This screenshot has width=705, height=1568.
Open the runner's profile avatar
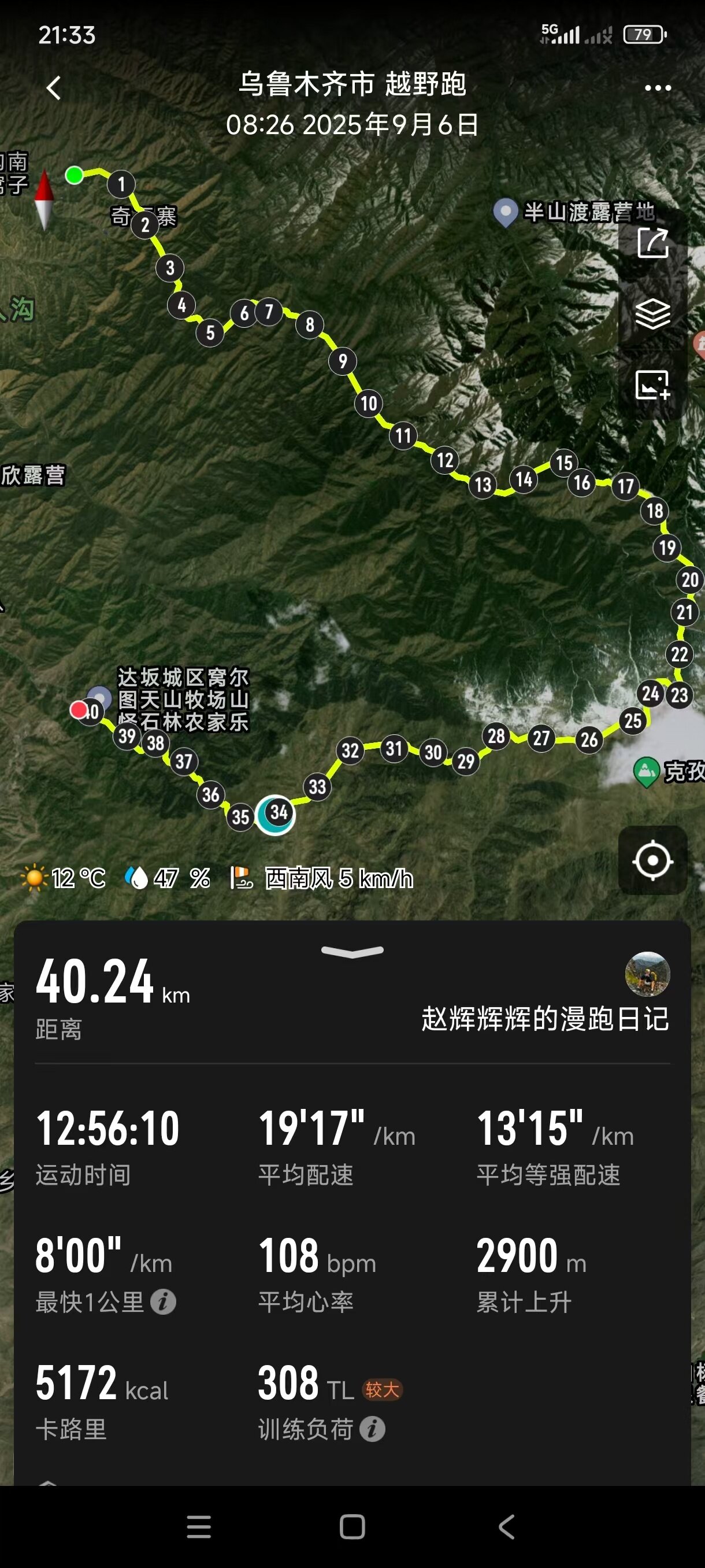[x=647, y=974]
